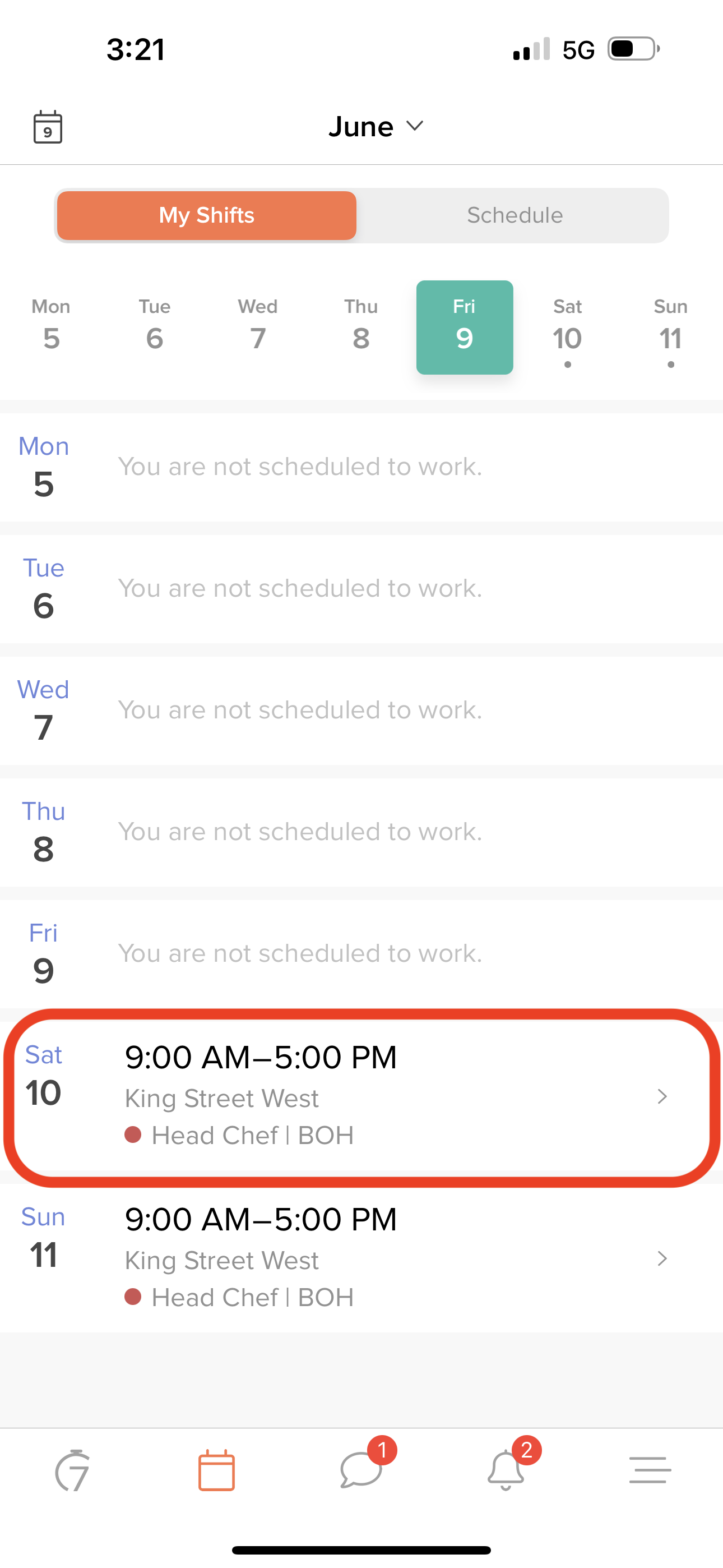The image size is (723, 1568).
Task: Open the messages chat tab
Action: 361,1470
